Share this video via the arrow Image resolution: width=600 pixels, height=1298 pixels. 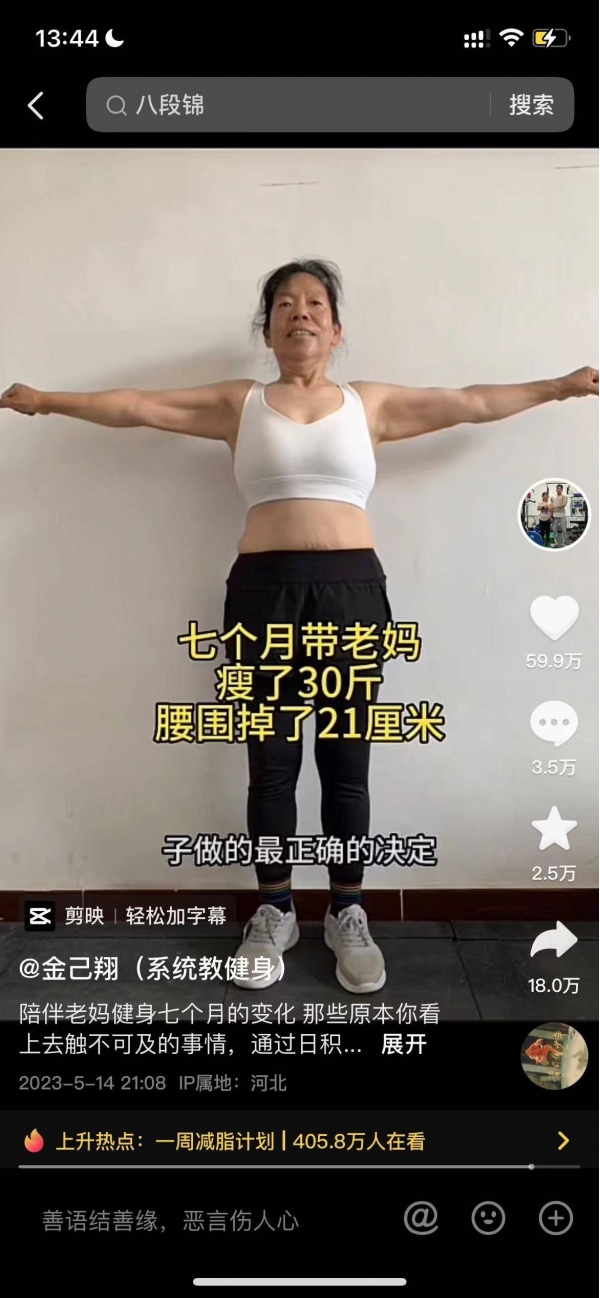pyautogui.click(x=554, y=941)
